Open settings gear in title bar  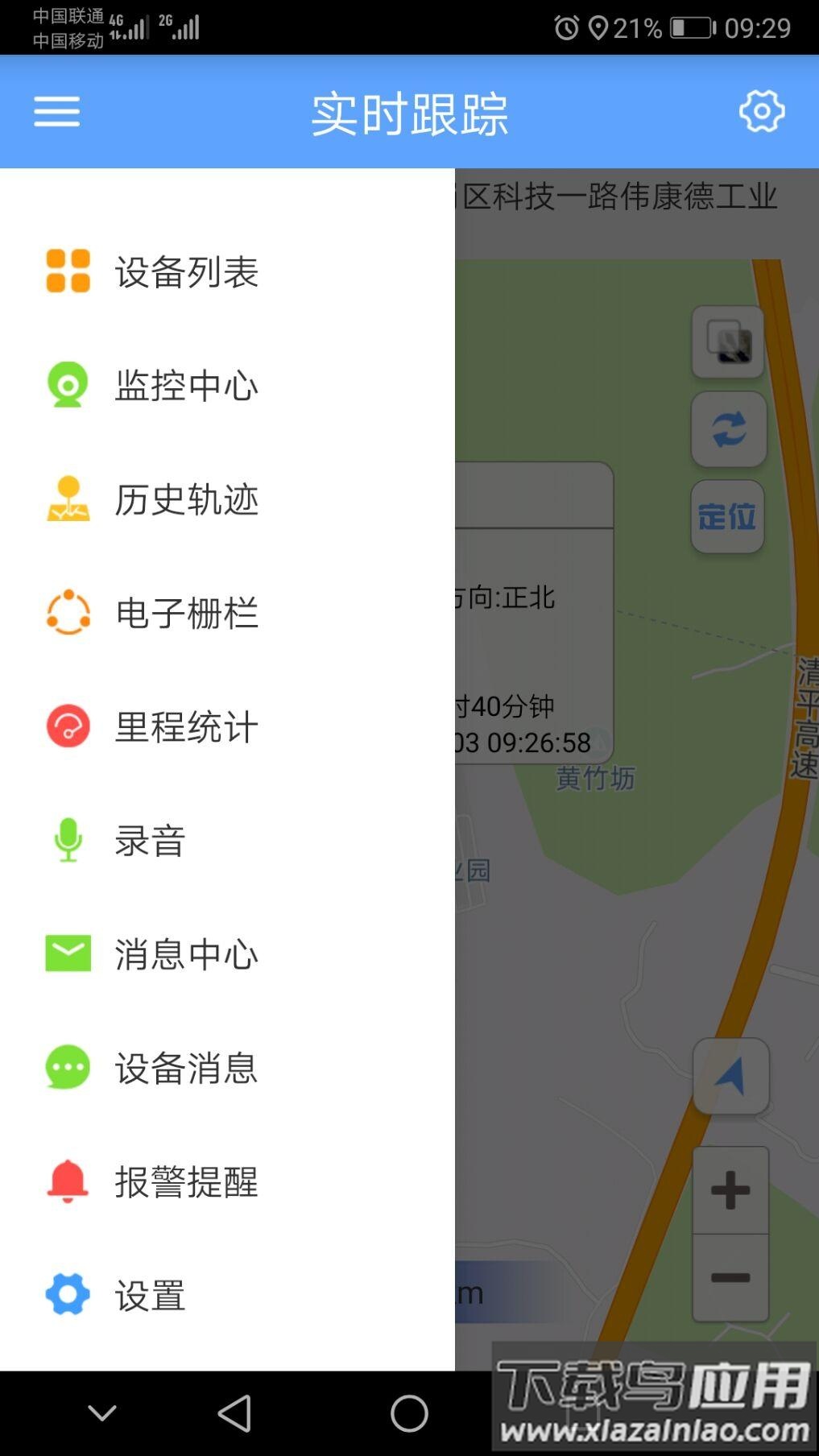tap(761, 111)
